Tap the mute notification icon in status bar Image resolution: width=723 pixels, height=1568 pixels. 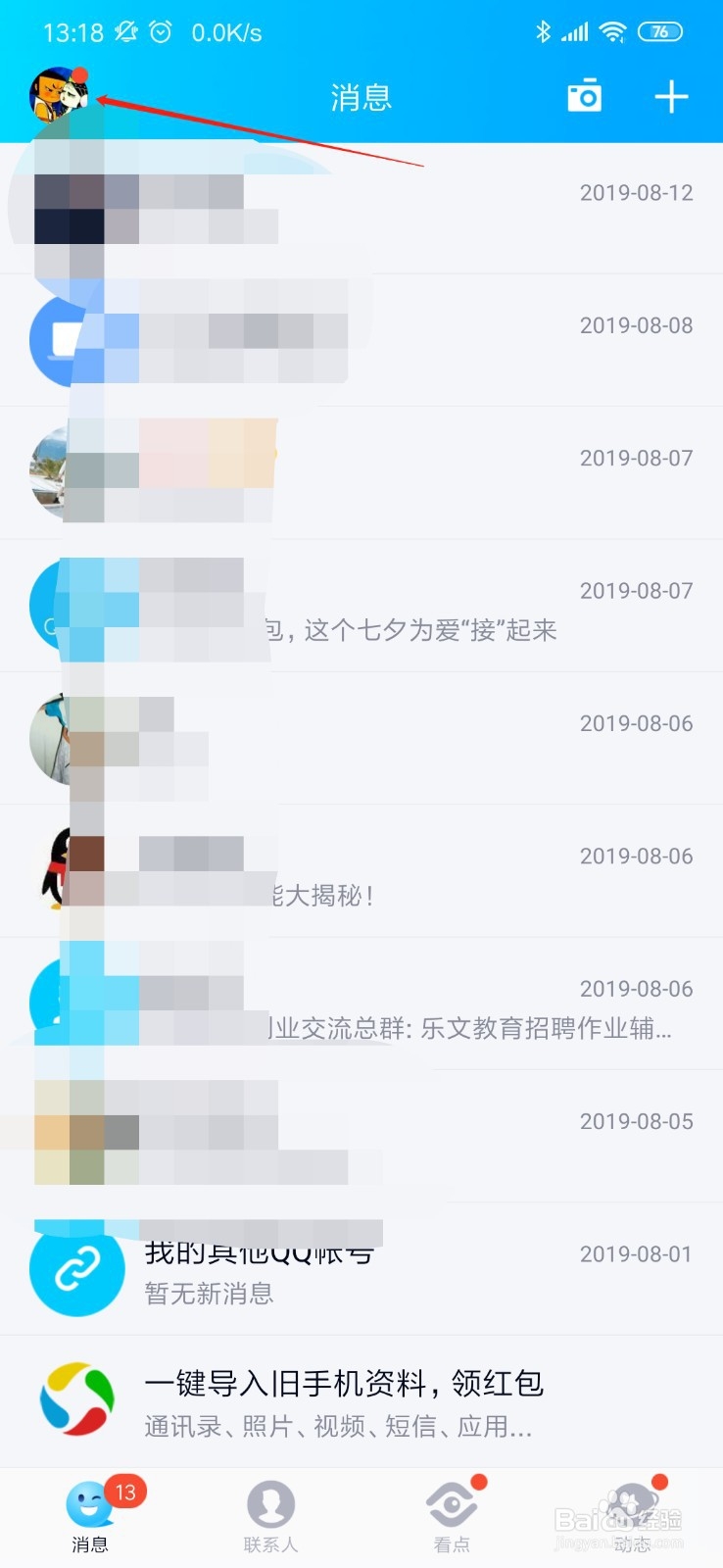pos(124,30)
